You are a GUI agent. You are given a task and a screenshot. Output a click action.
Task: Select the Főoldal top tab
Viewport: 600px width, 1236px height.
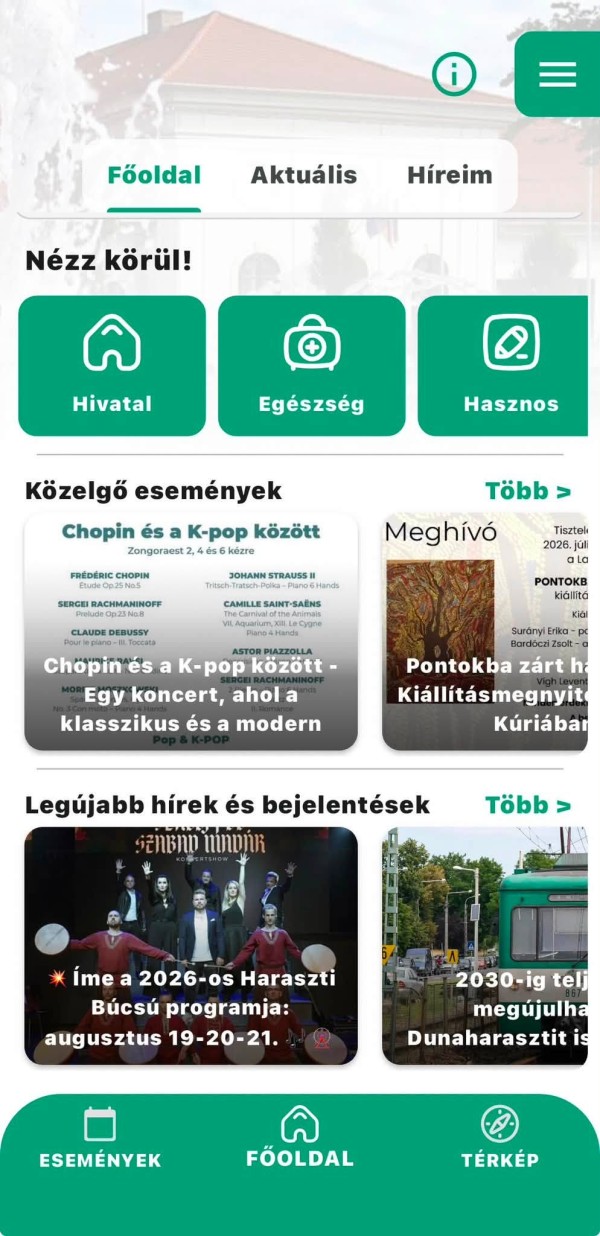154,175
